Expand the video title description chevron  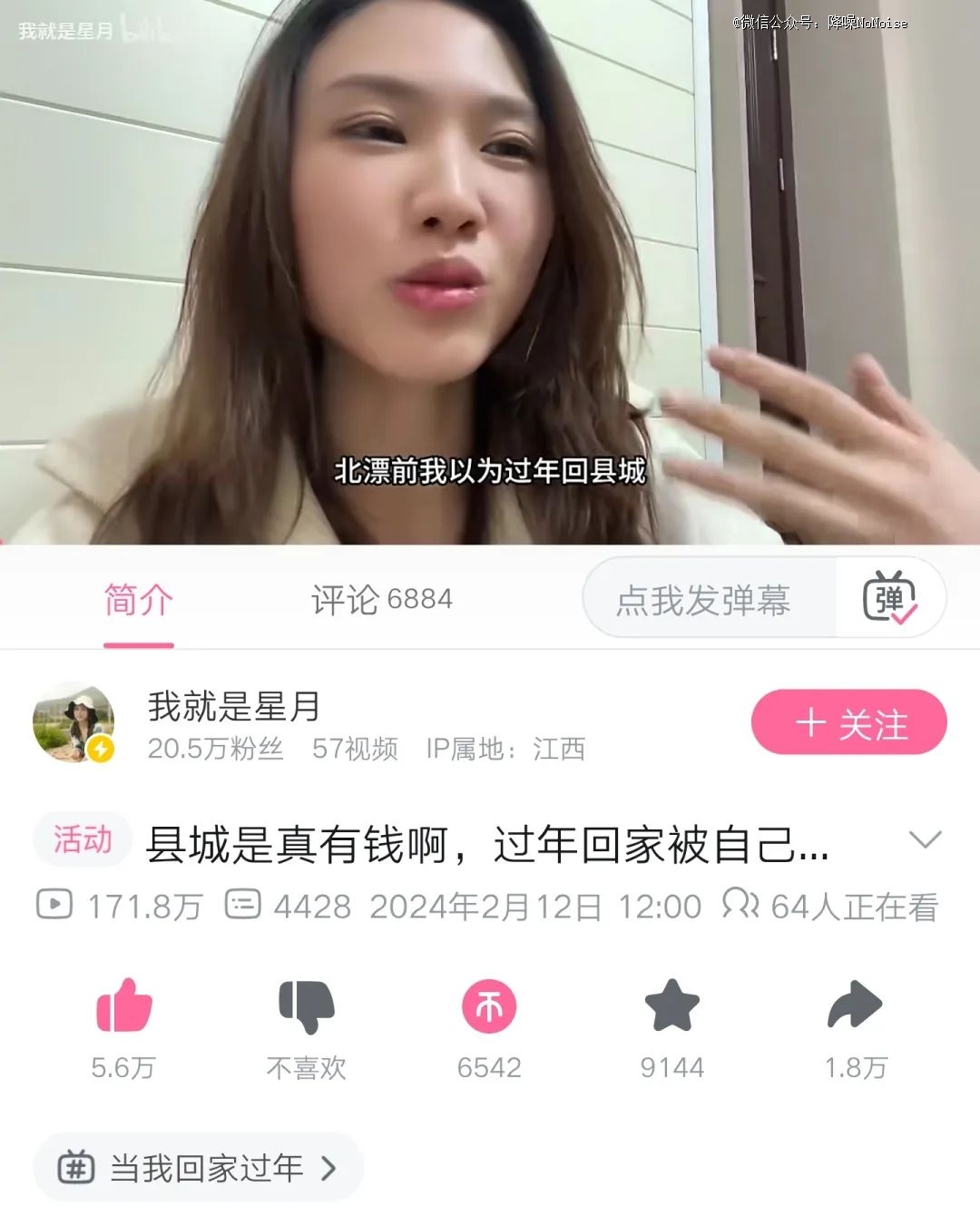coord(925,840)
